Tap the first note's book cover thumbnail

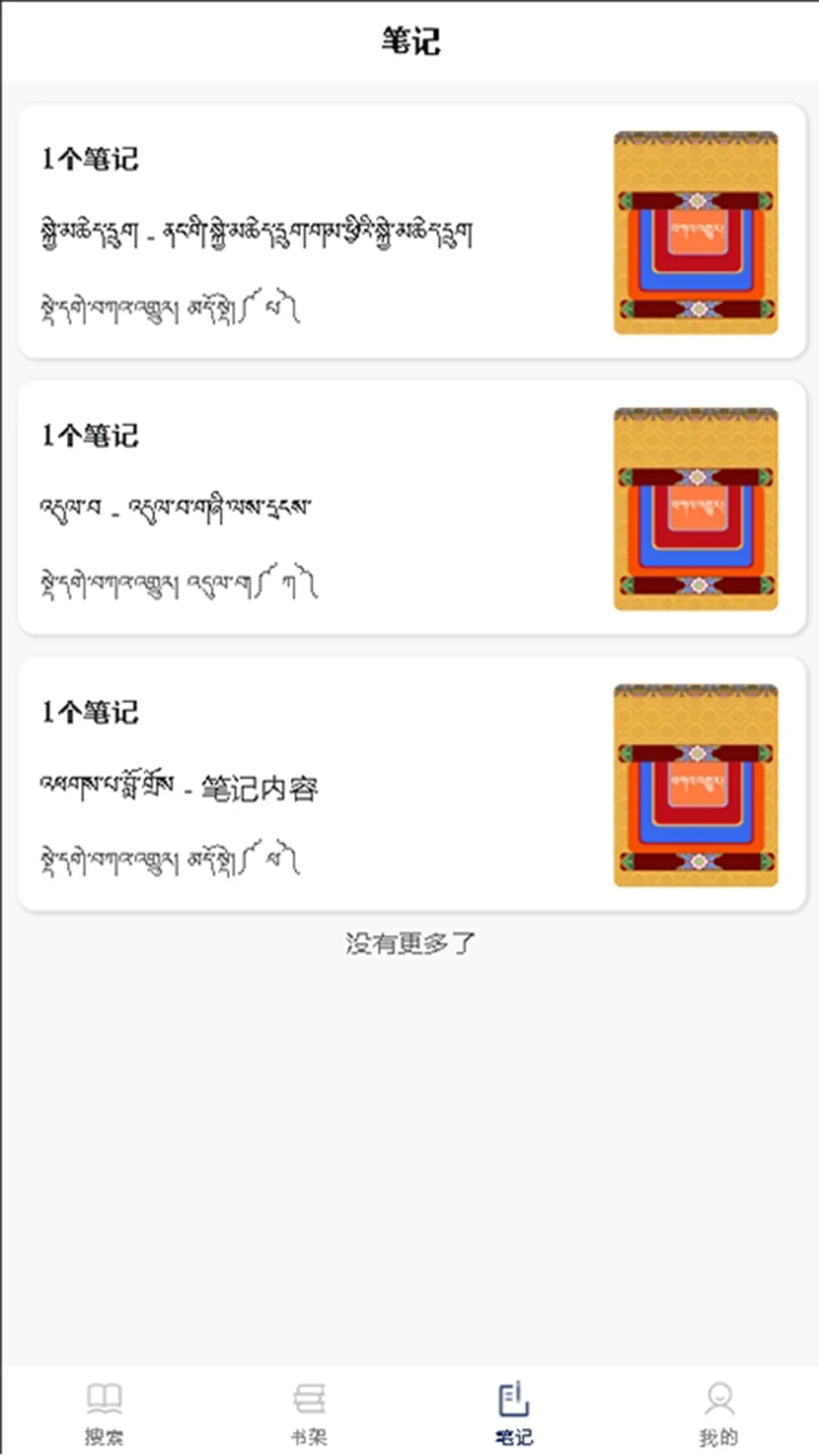click(695, 231)
